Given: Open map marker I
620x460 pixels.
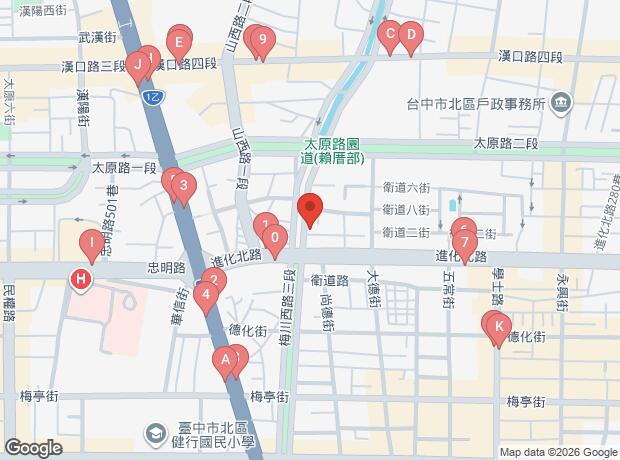Looking at the screenshot, I should (92, 243).
